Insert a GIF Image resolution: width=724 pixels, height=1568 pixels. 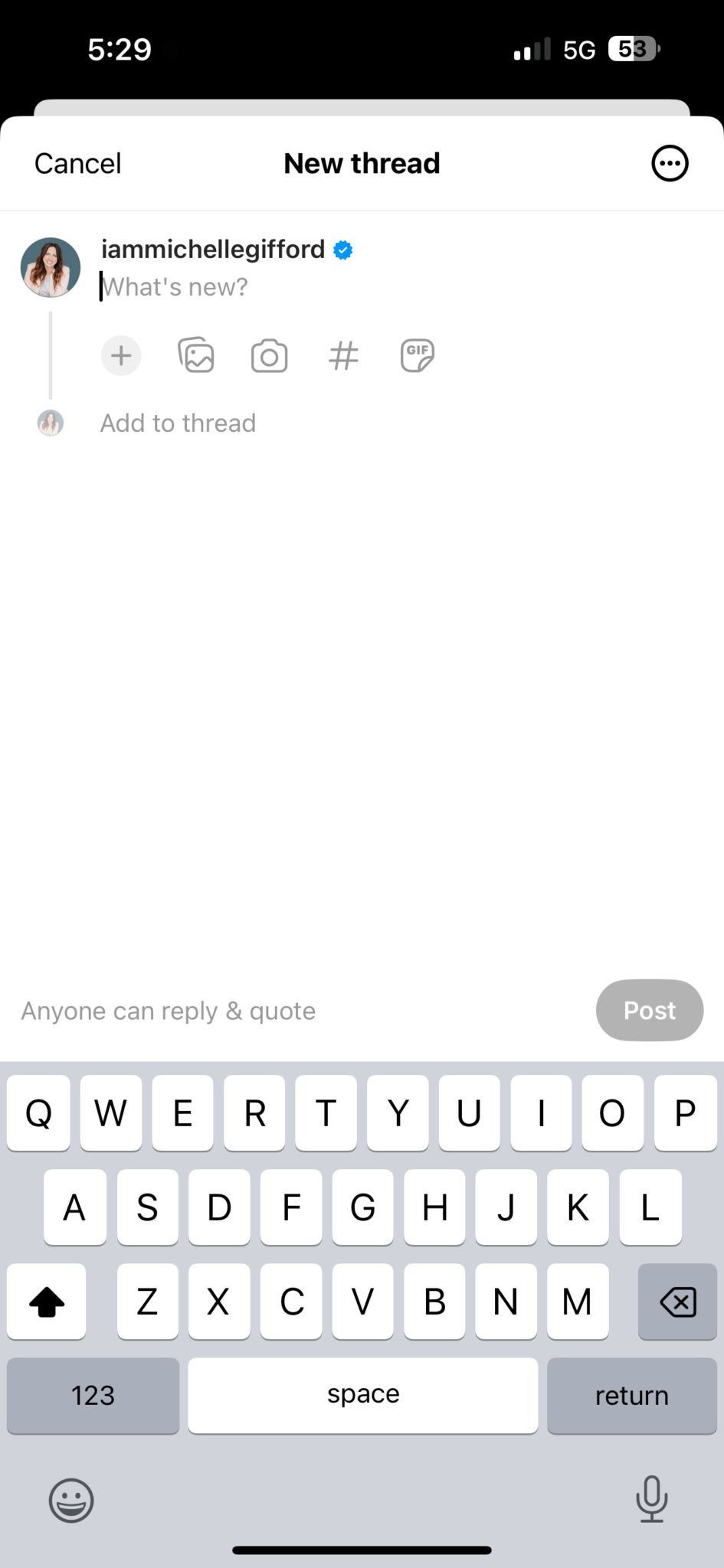click(x=418, y=355)
